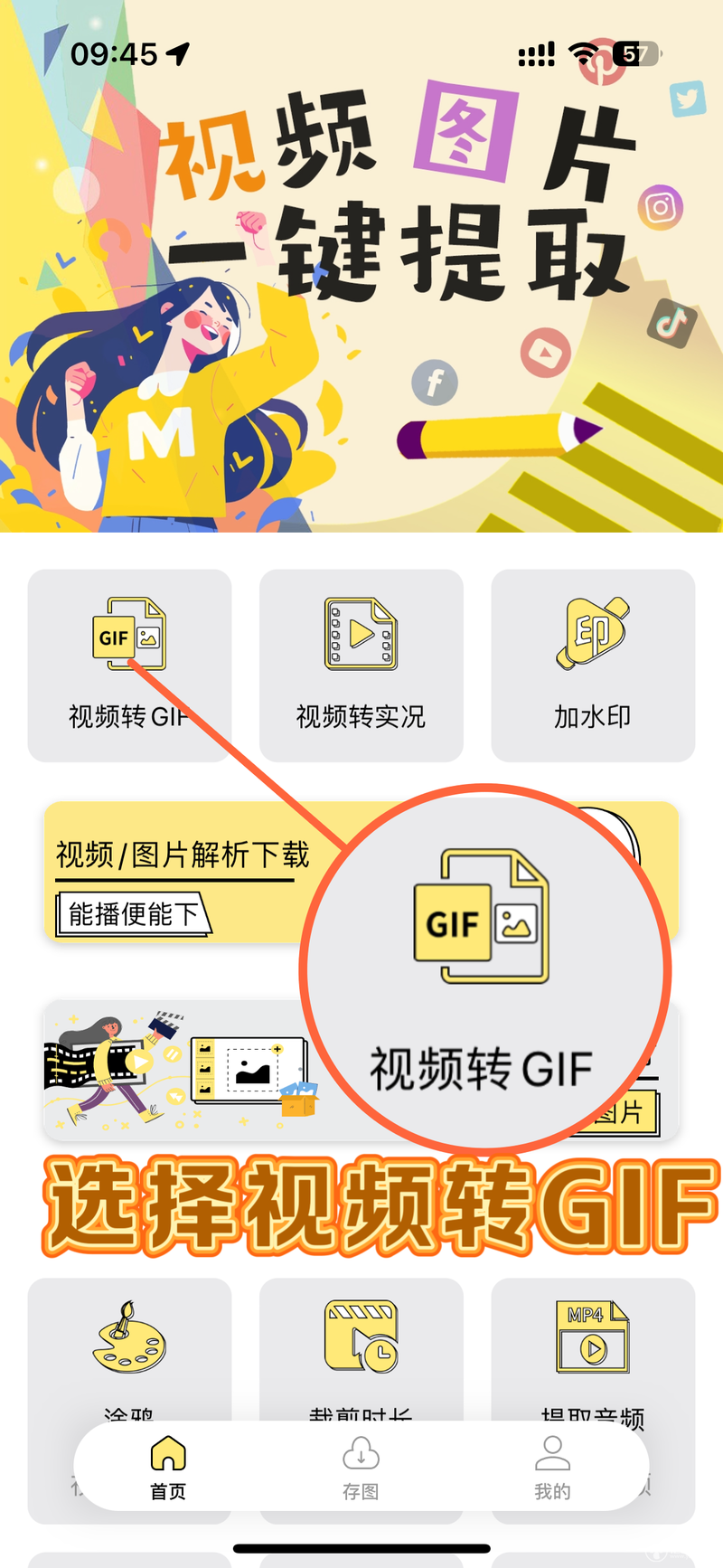Switch to the 存图 tab
723x1568 pixels.
pos(361,1467)
